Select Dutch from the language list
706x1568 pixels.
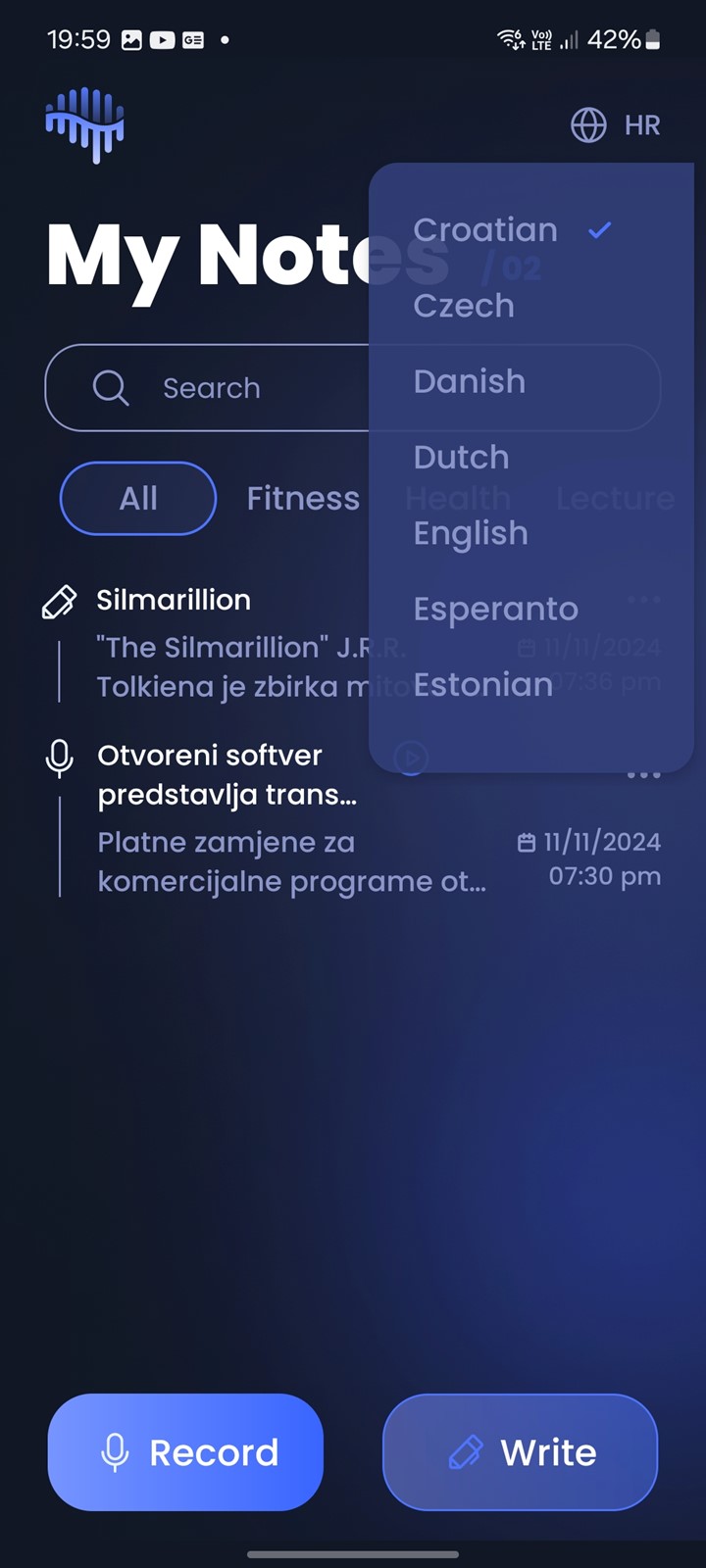[461, 457]
